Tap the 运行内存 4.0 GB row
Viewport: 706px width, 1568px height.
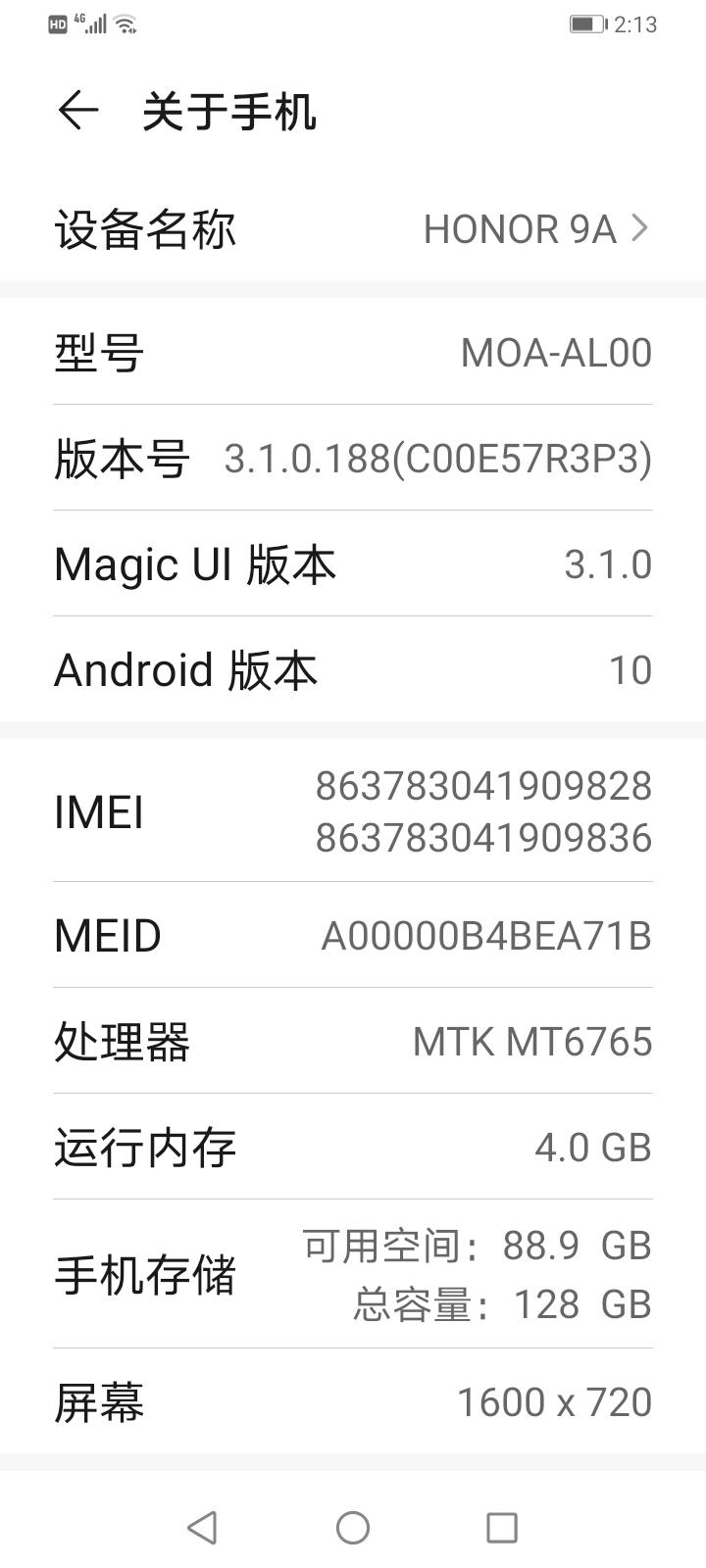353,1146
